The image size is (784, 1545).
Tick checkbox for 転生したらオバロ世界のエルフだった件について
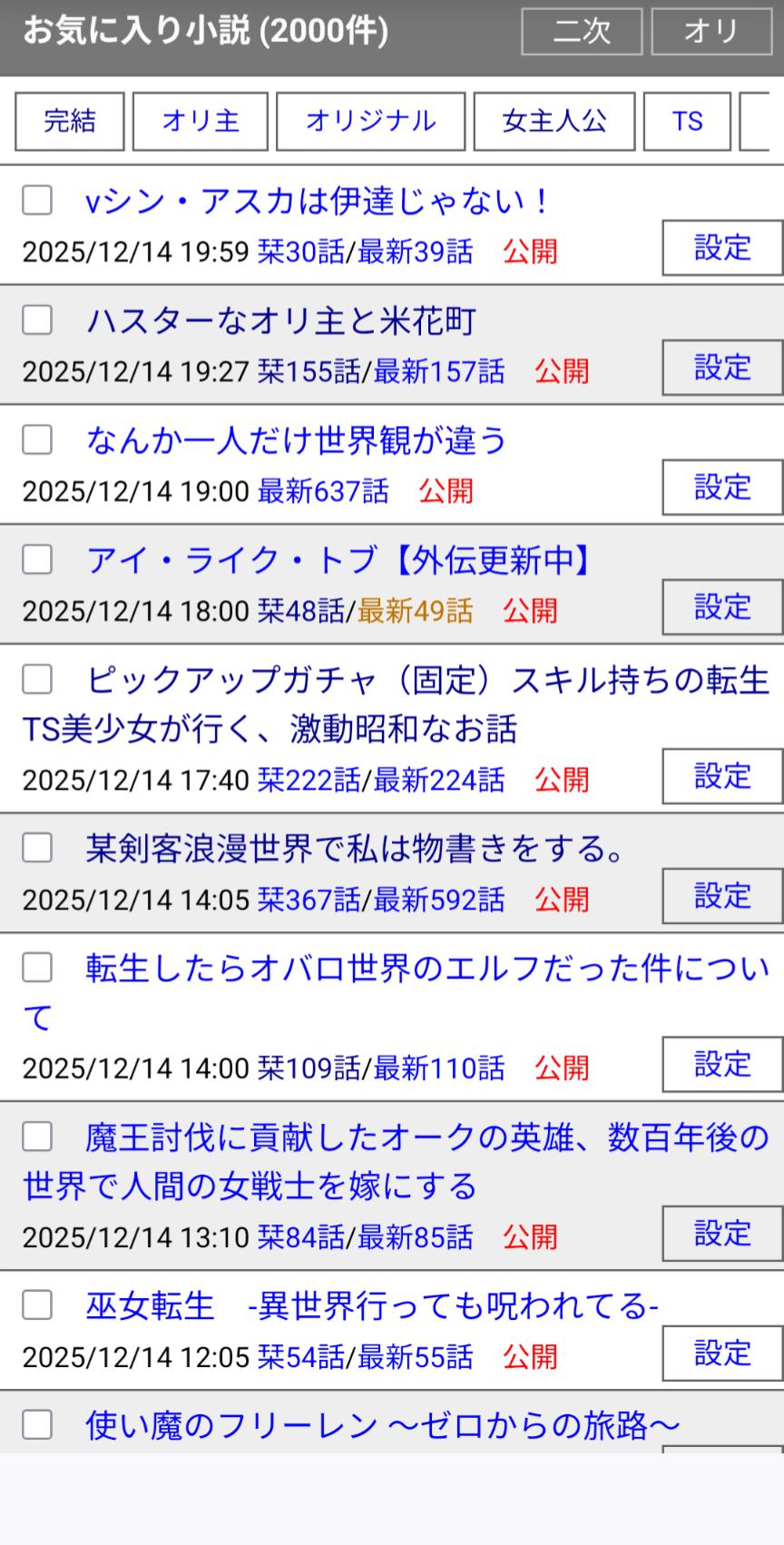tap(37, 969)
